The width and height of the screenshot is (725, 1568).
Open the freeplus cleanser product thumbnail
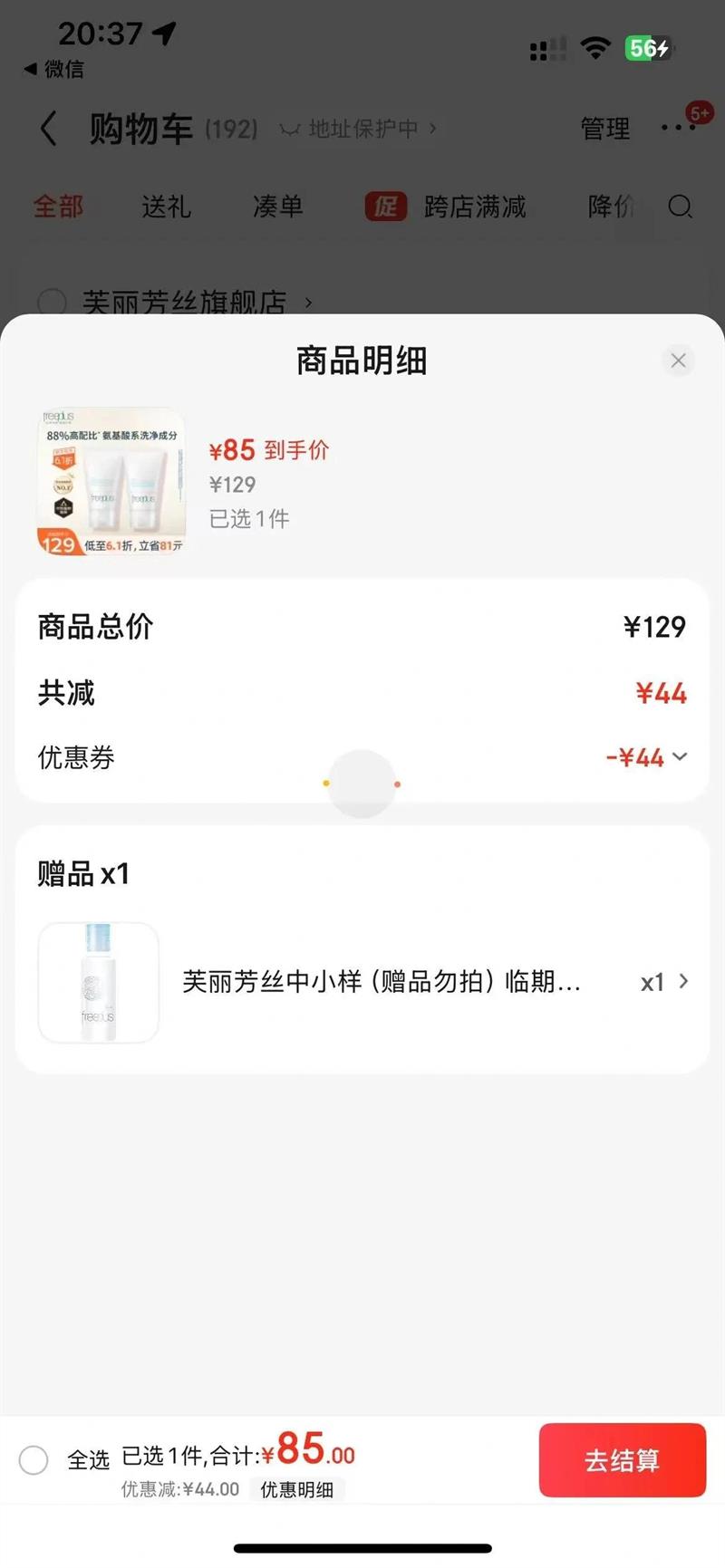(x=111, y=482)
